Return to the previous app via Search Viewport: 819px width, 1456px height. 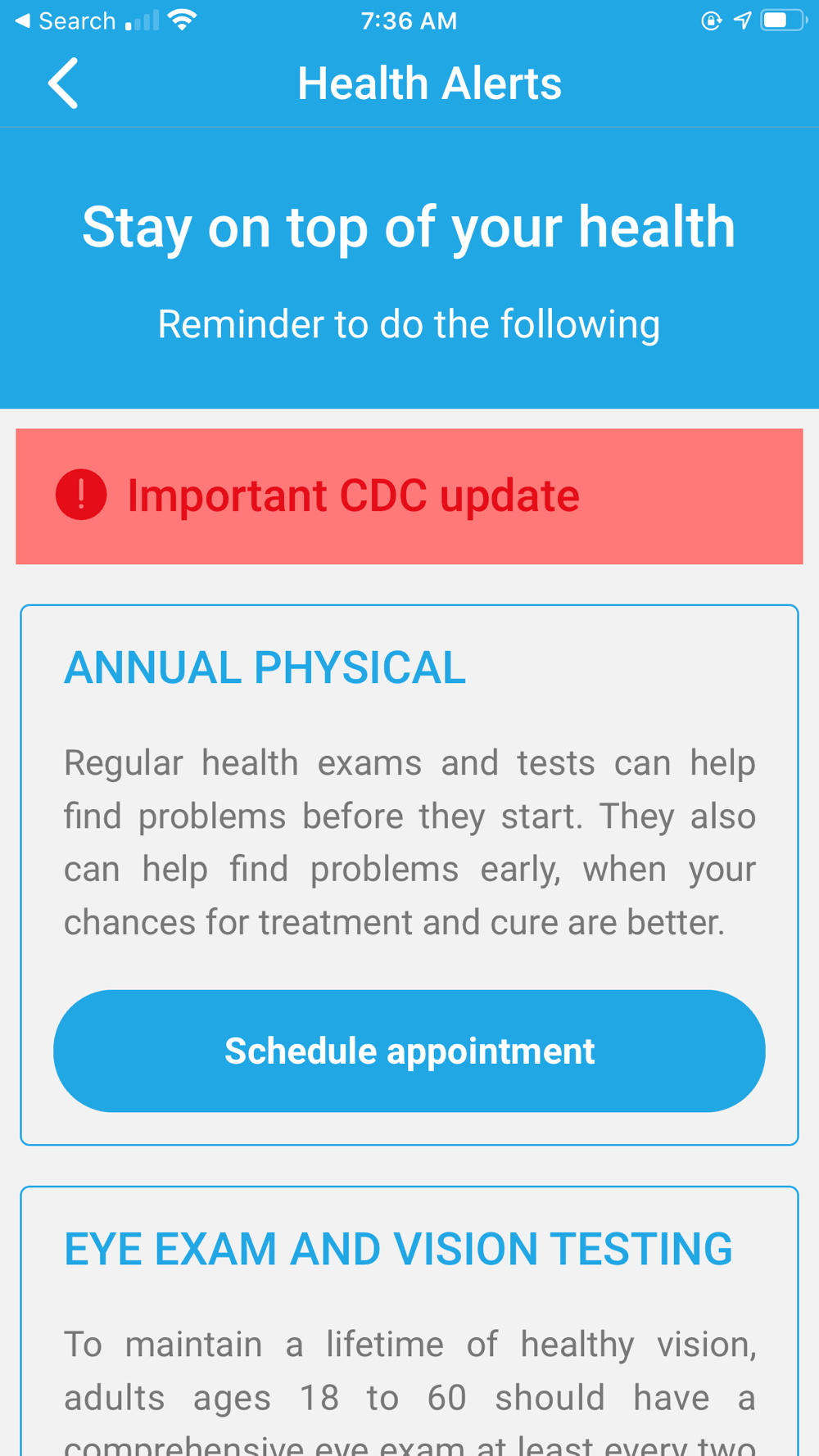66,21
